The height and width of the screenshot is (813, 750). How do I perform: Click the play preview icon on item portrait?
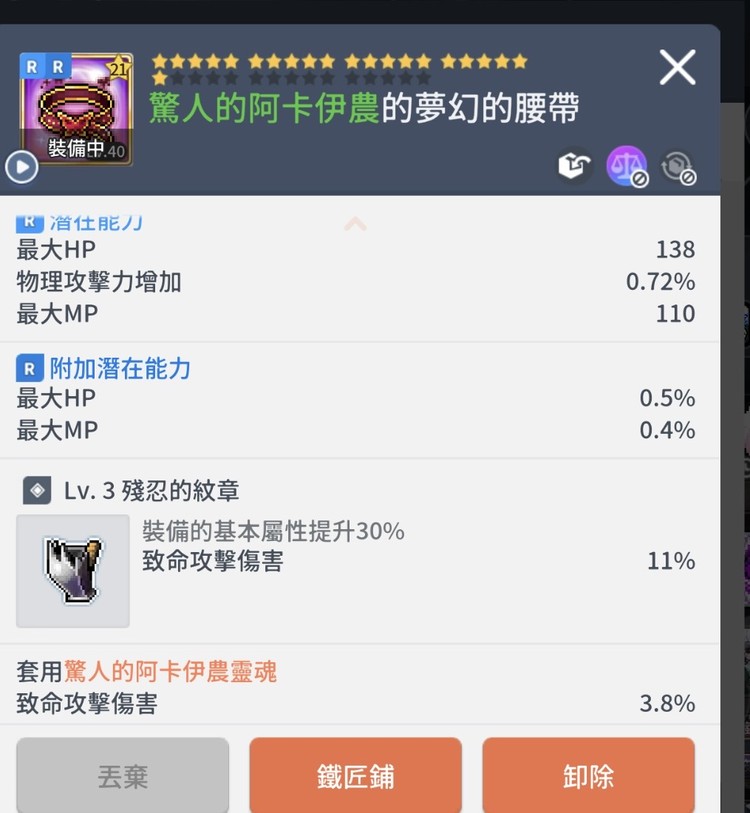tap(21, 166)
